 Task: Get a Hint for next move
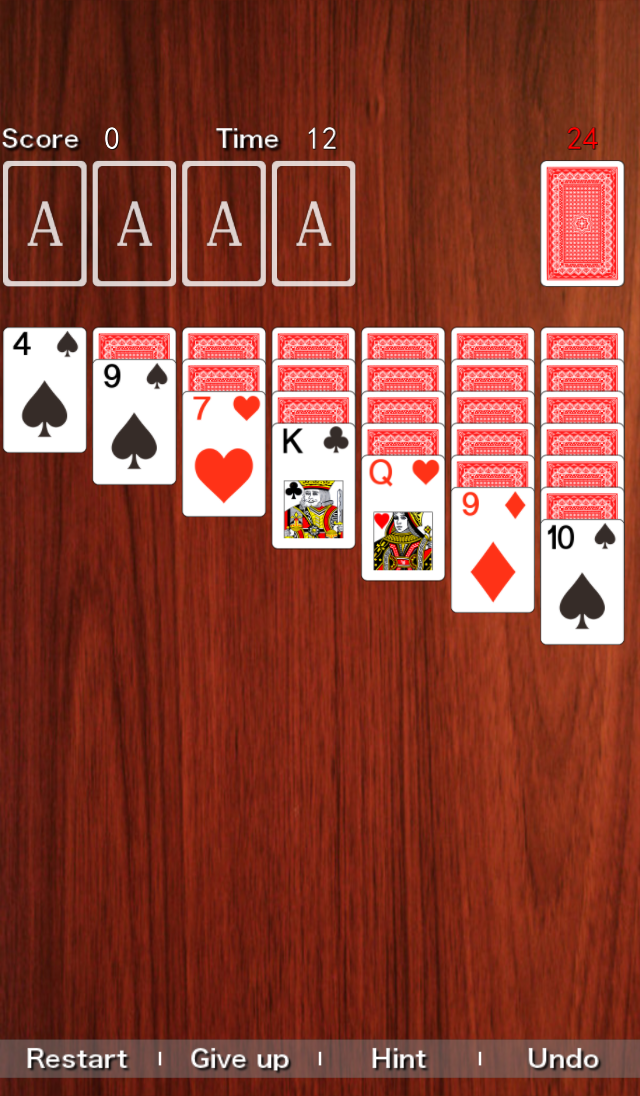pyautogui.click(x=399, y=1058)
